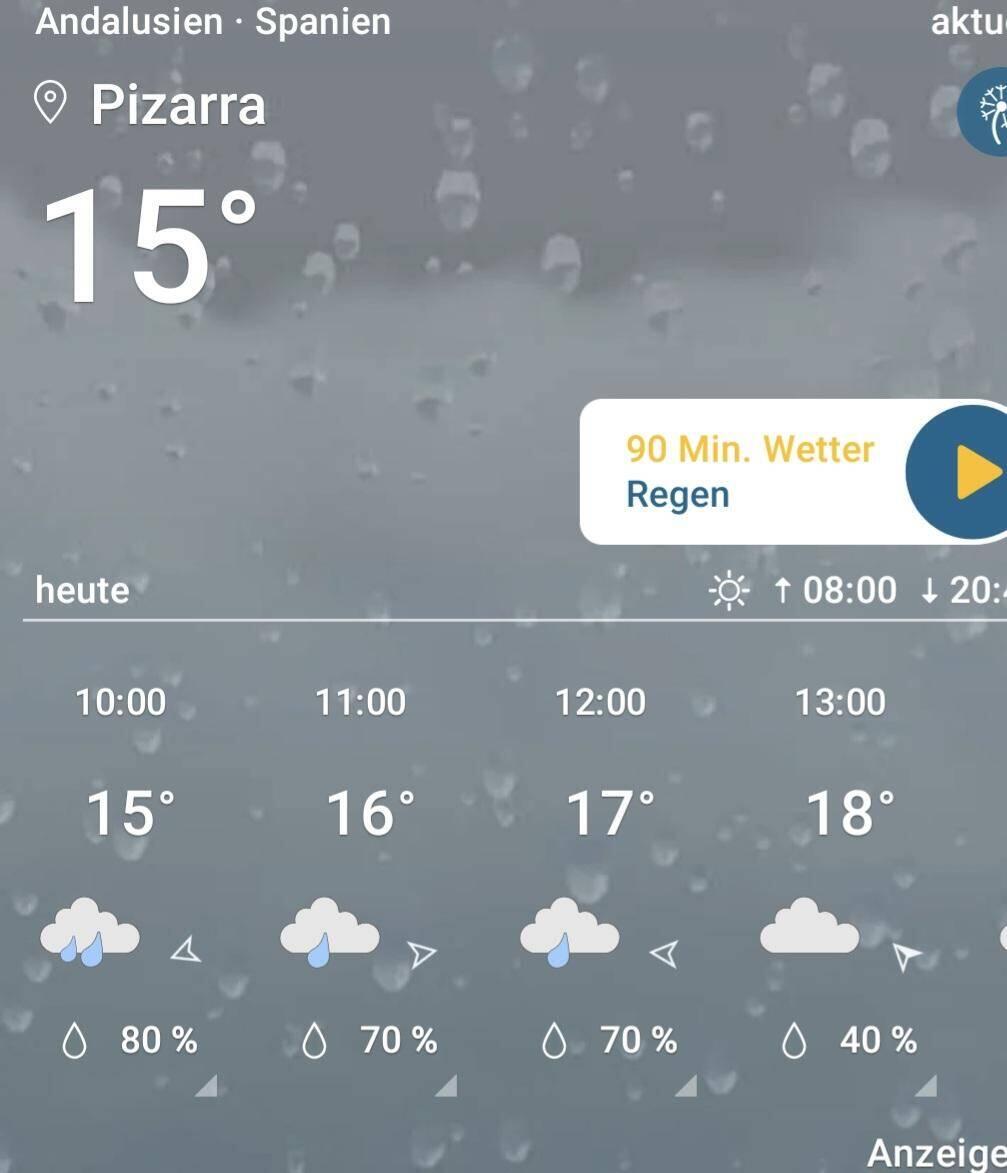Play the 90 Min. Wetter forecast
This screenshot has height=1173, width=1007.
(x=956, y=471)
